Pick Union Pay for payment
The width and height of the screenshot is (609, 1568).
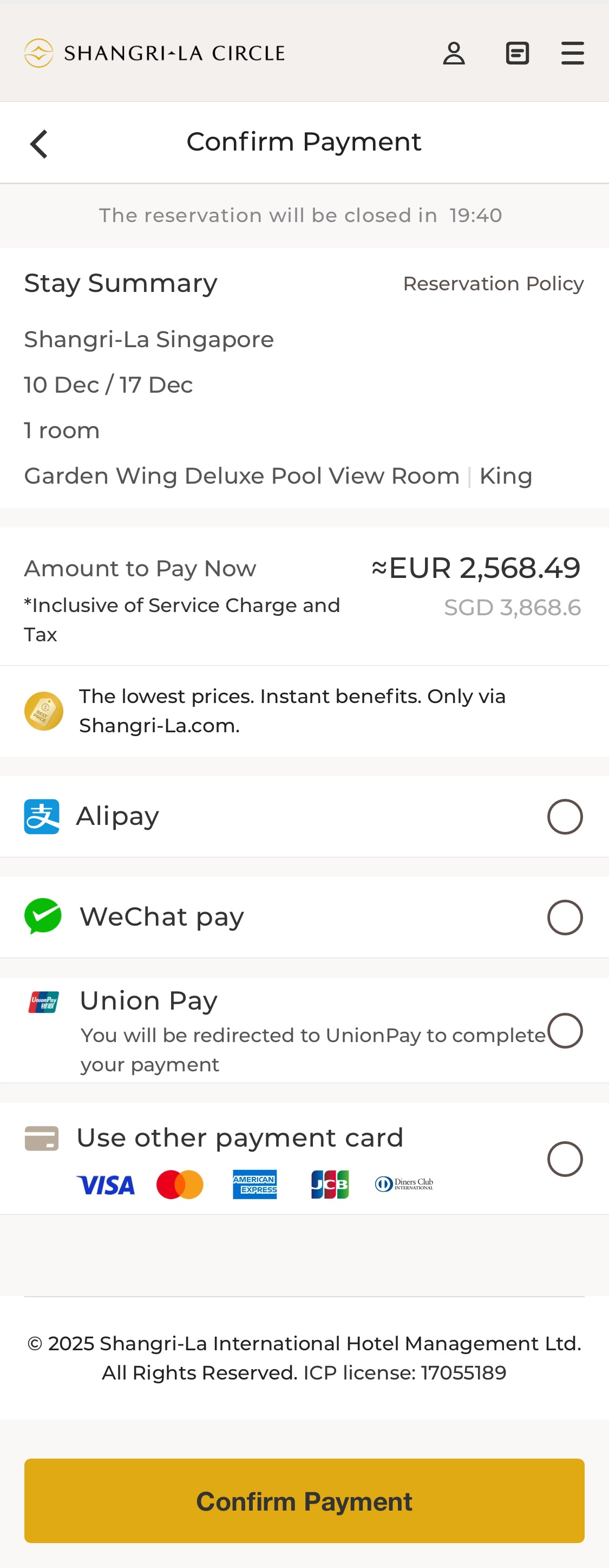click(x=565, y=1031)
